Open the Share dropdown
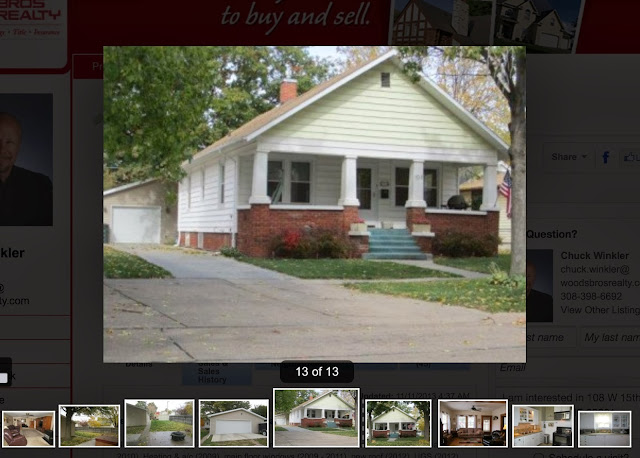640x458 pixels. point(568,157)
